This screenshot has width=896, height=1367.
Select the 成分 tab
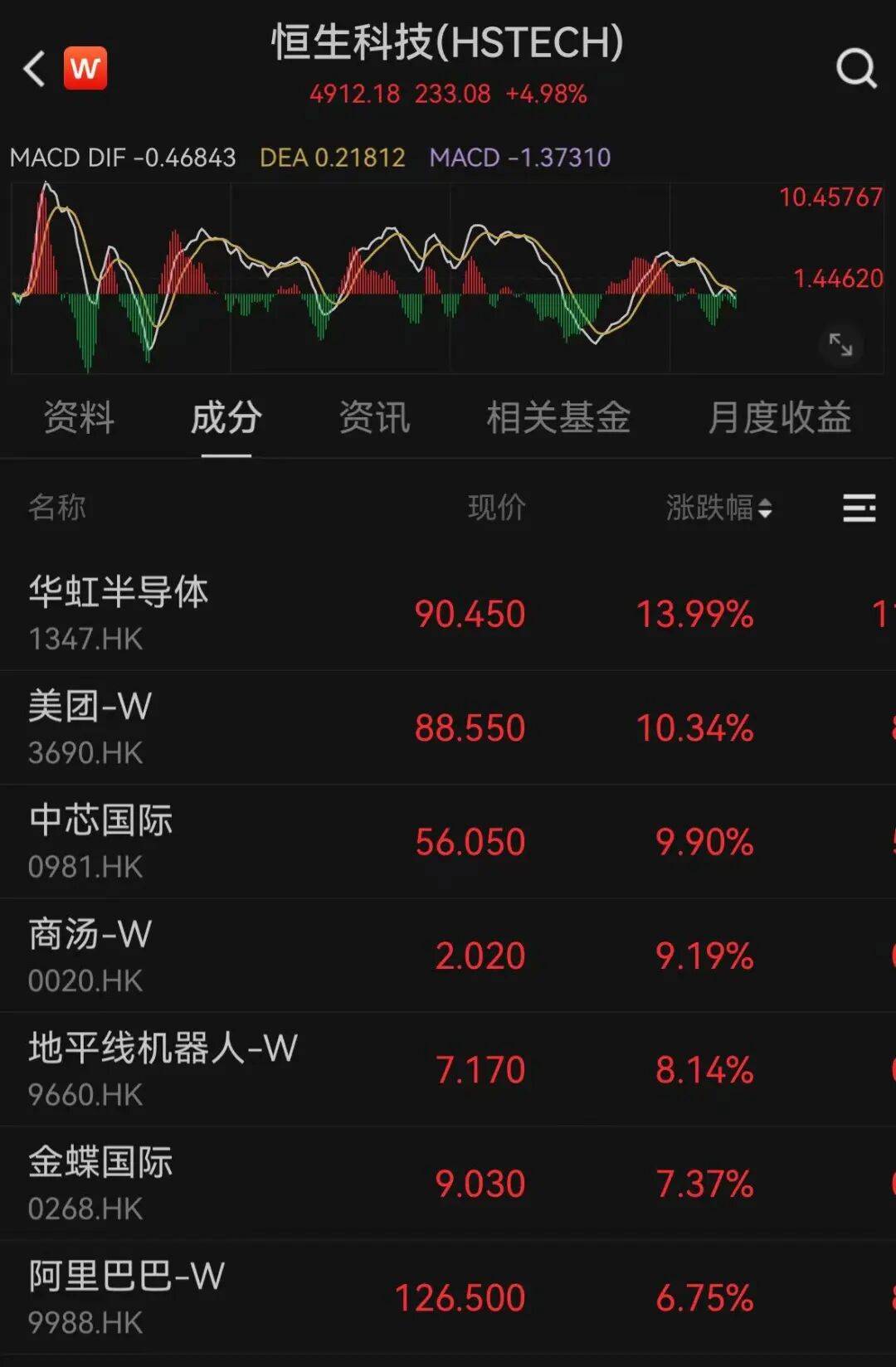pyautogui.click(x=226, y=417)
